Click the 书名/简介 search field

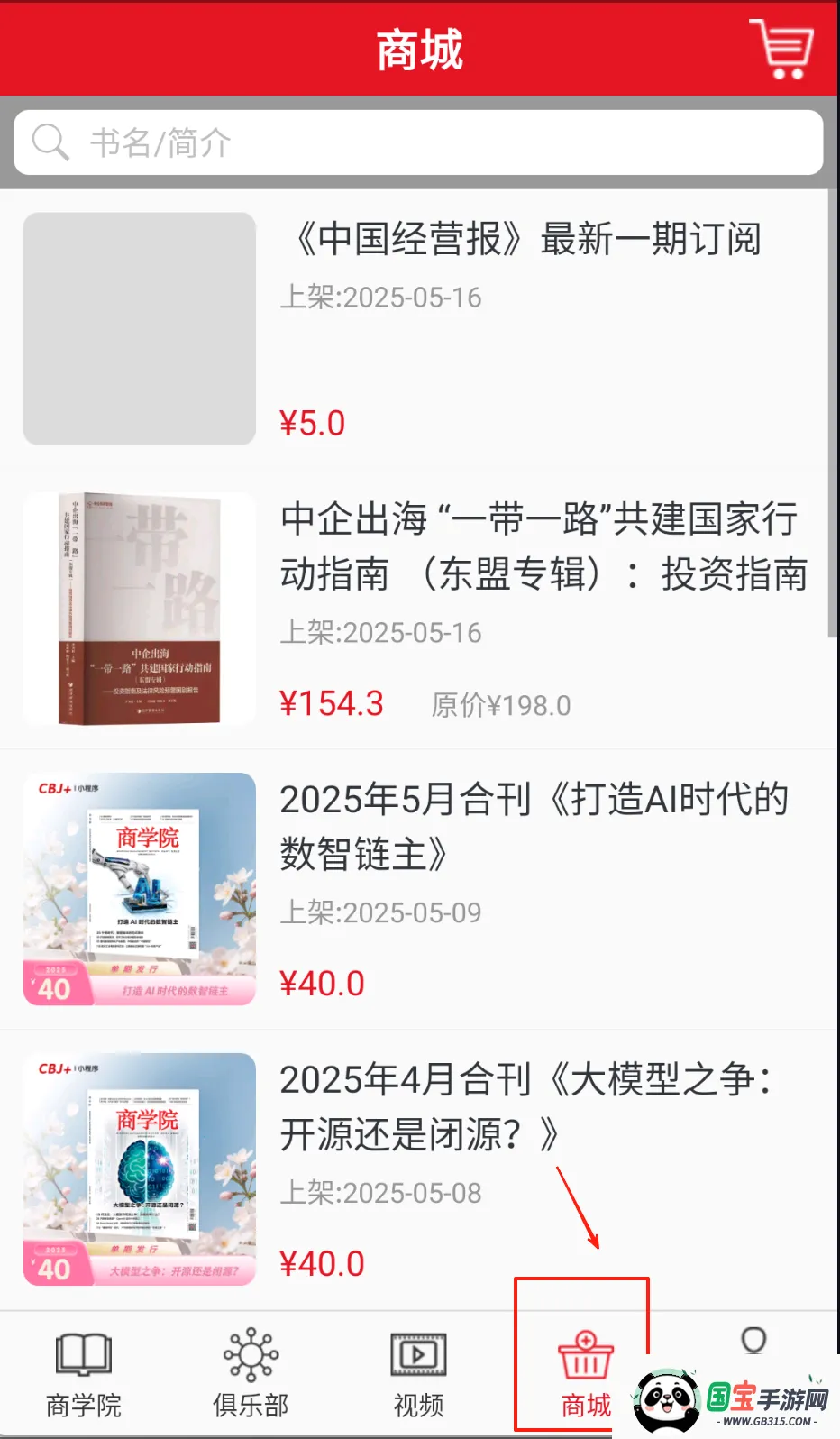[419, 142]
